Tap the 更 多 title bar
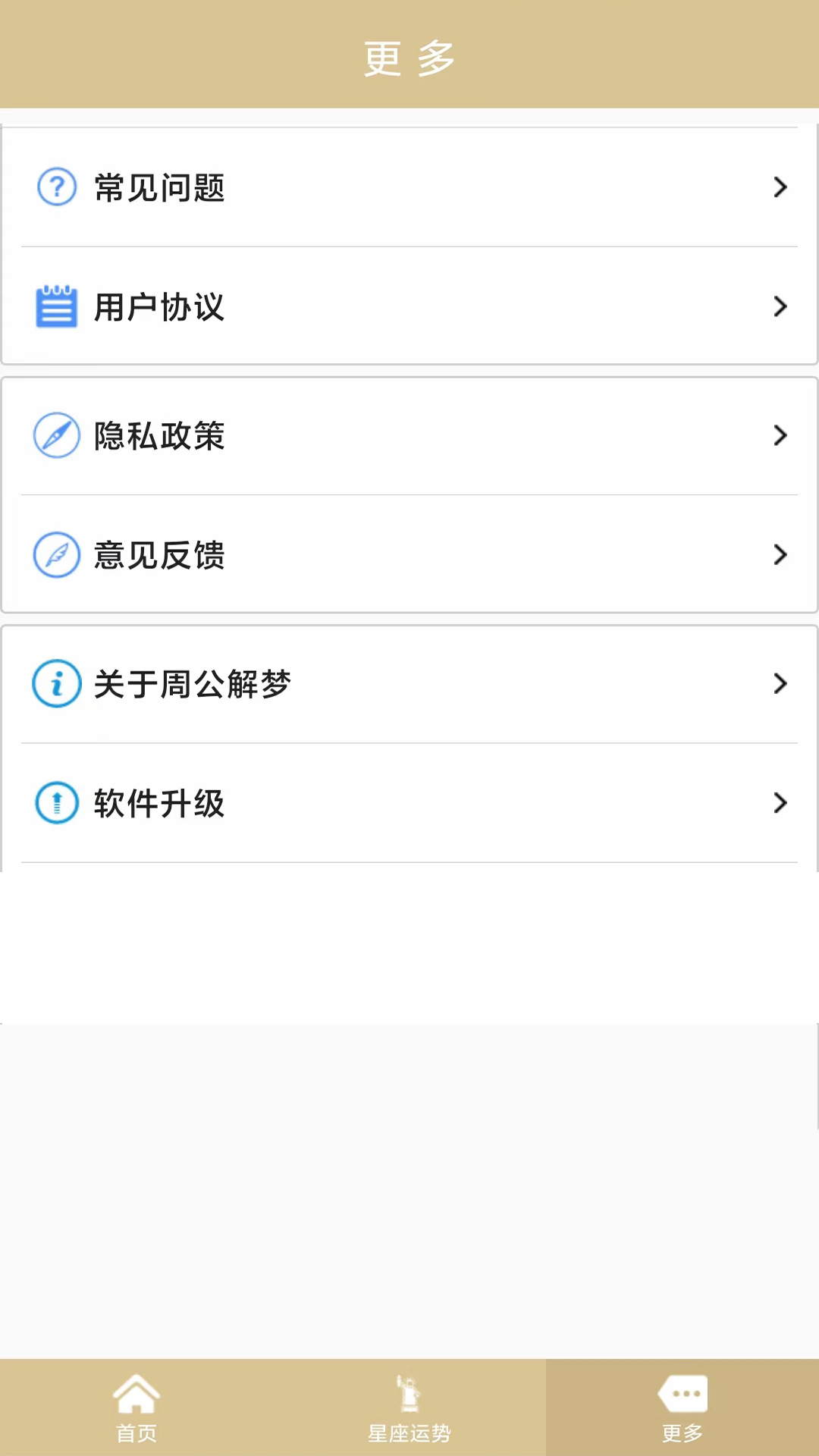819x1456 pixels. 409,57
